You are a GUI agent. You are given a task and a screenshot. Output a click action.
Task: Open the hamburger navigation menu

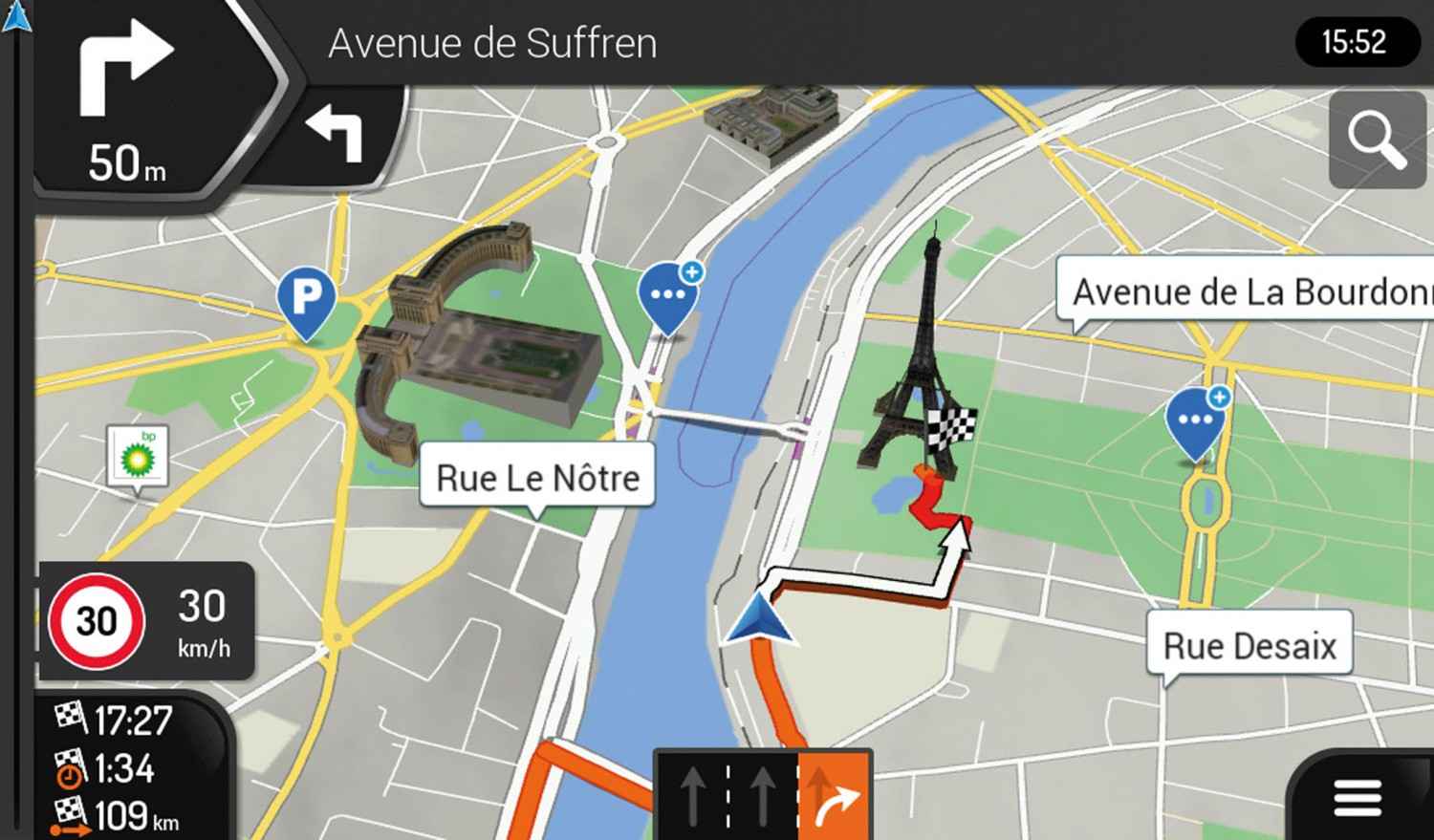(1358, 798)
